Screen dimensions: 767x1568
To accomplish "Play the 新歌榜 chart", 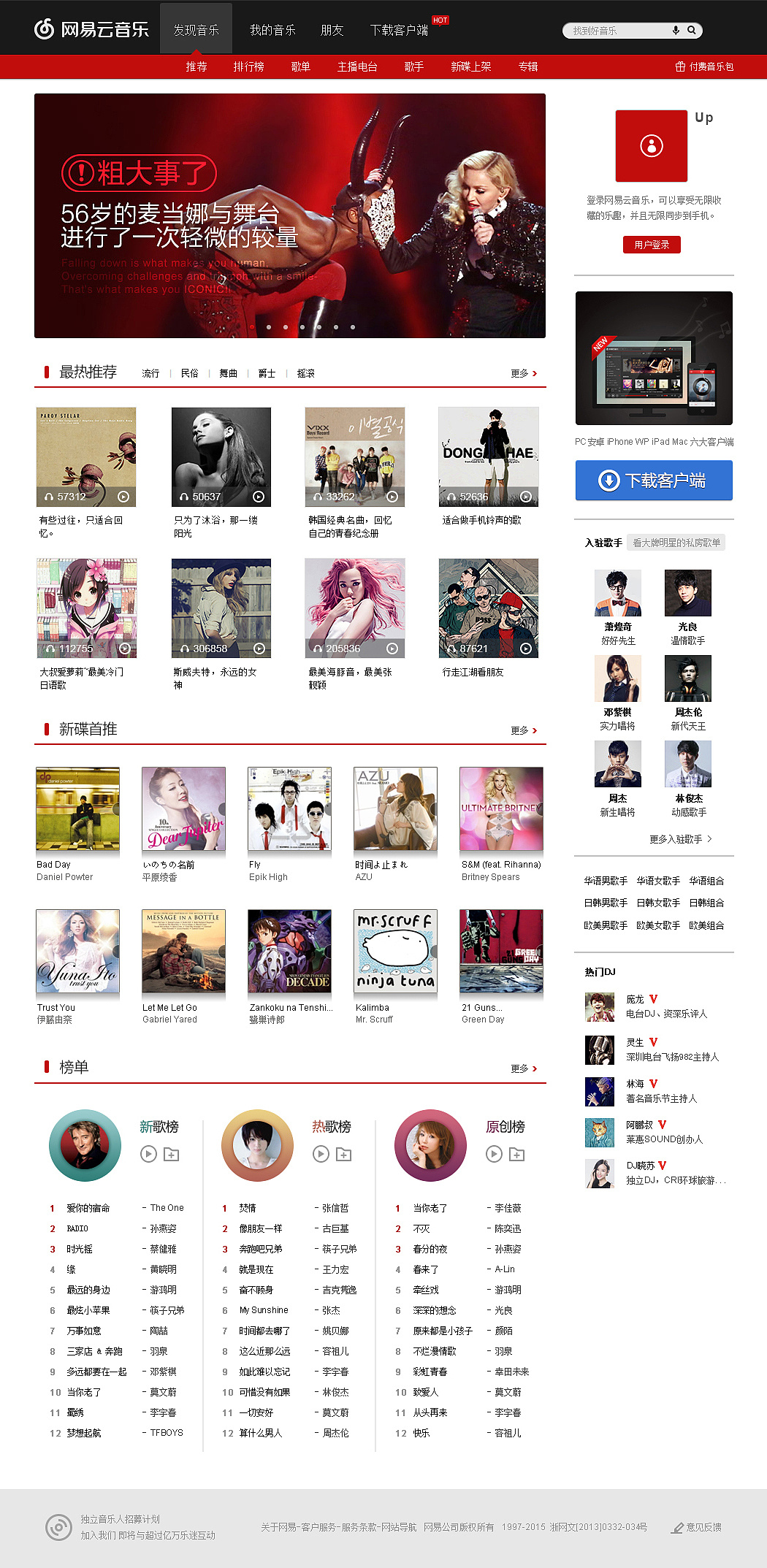I will [148, 1154].
